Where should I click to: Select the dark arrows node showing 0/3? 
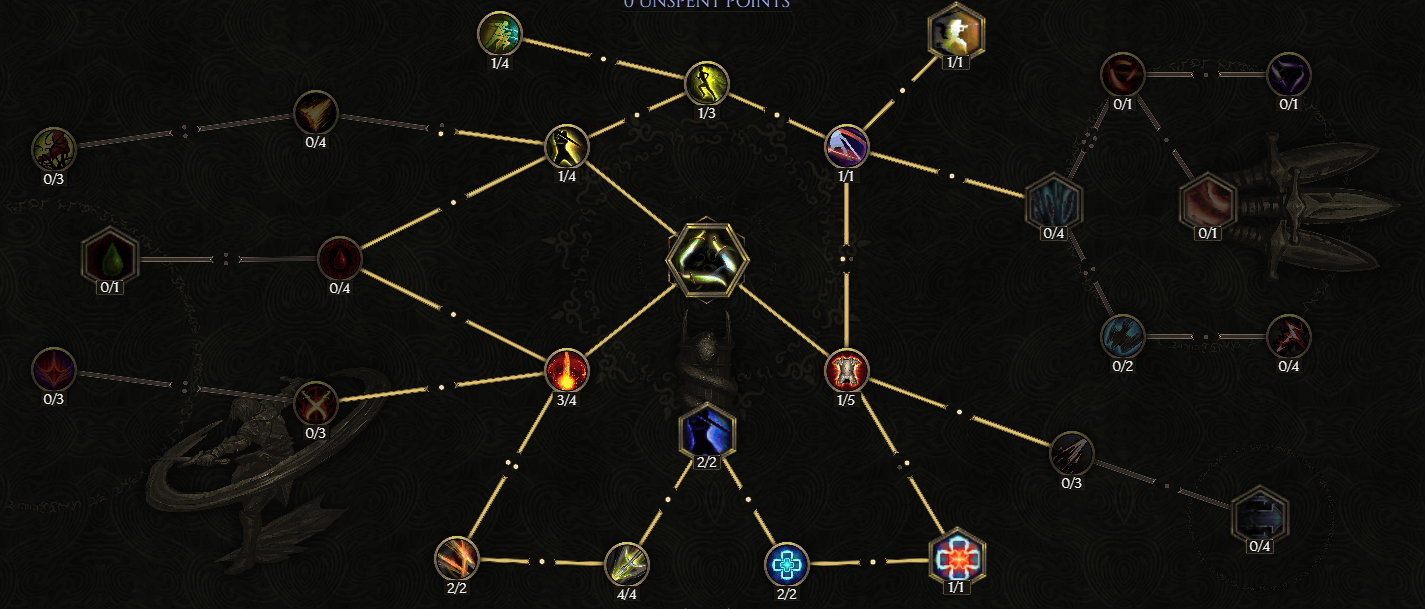click(x=1072, y=454)
